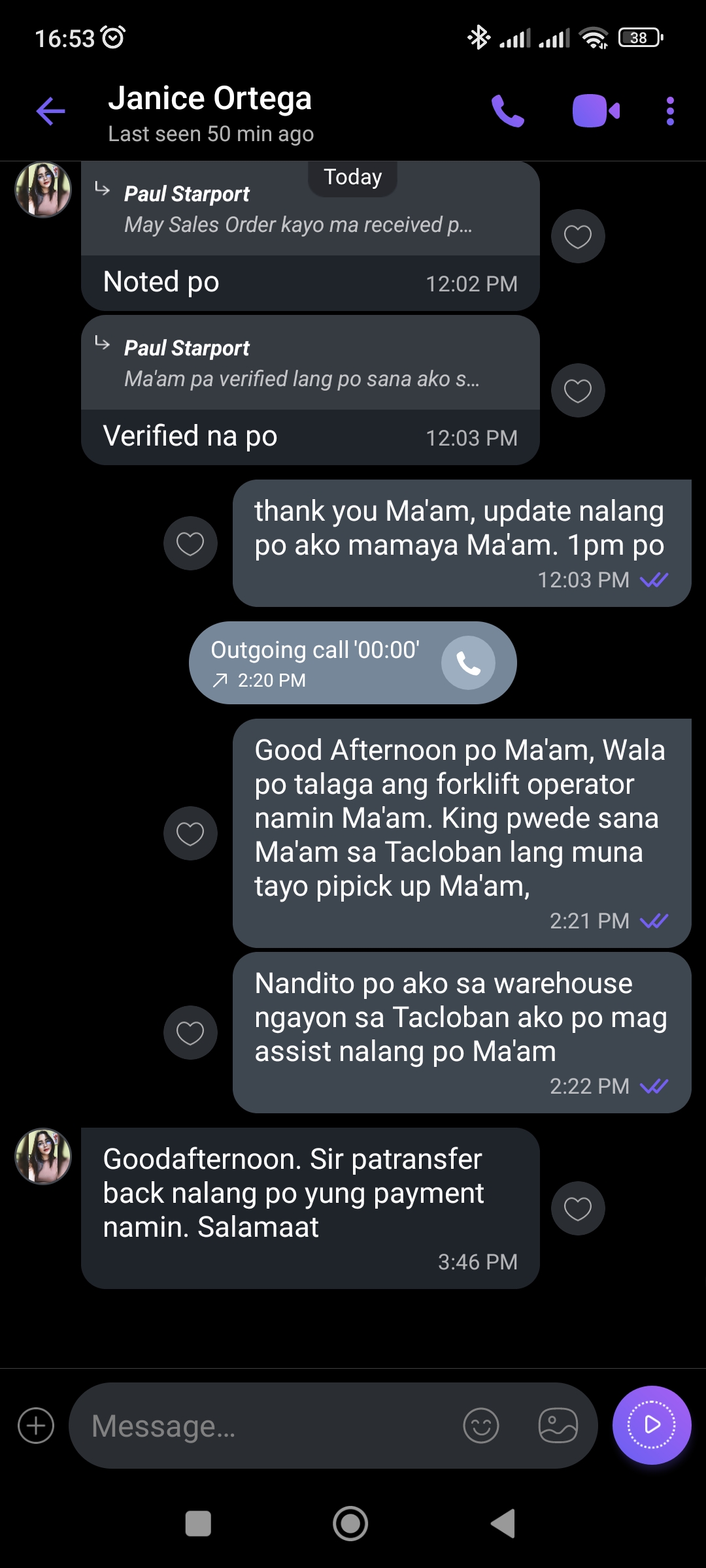Image resolution: width=706 pixels, height=1568 pixels.
Task: Open the gallery image picker
Action: click(558, 1426)
